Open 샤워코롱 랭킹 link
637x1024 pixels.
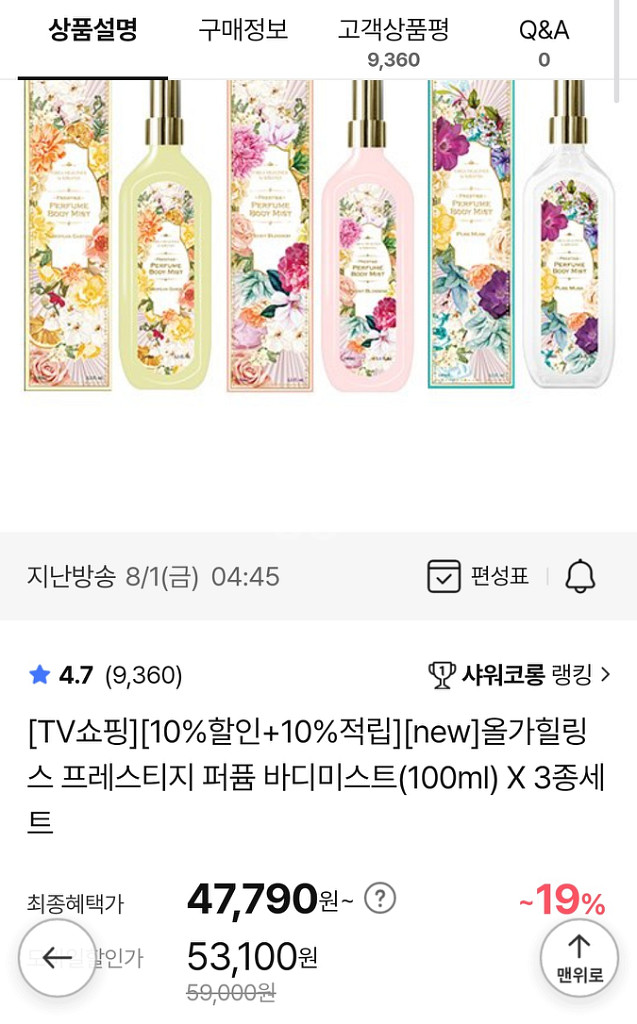point(519,675)
